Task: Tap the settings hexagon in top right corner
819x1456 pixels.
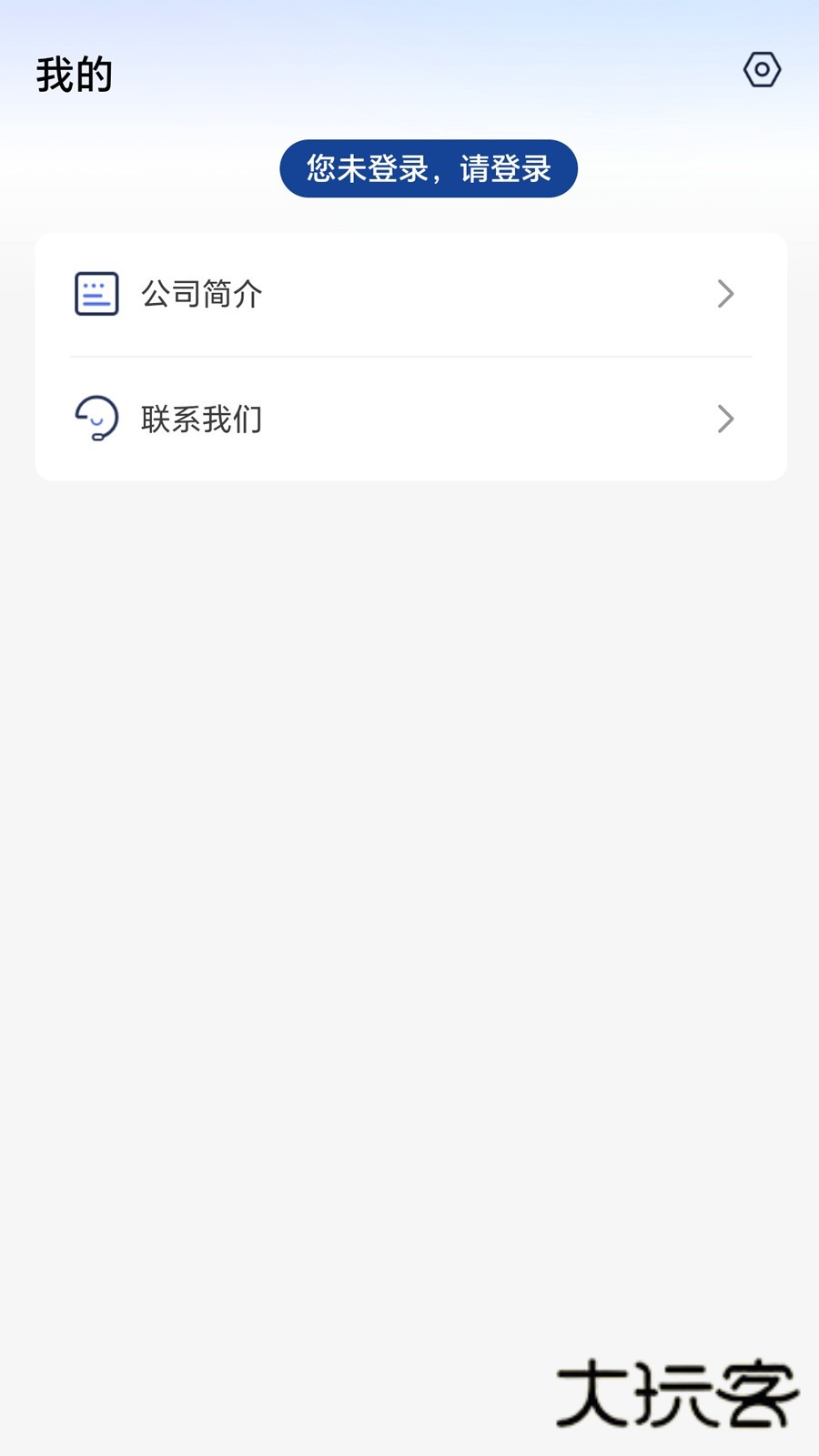Action: [762, 69]
